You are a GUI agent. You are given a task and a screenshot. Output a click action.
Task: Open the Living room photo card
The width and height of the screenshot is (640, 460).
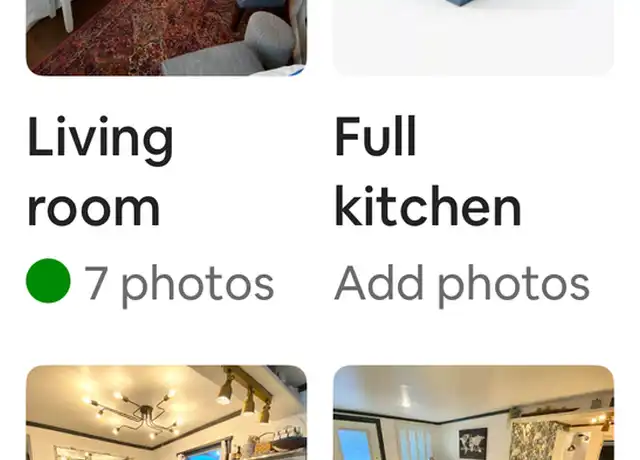[166, 38]
